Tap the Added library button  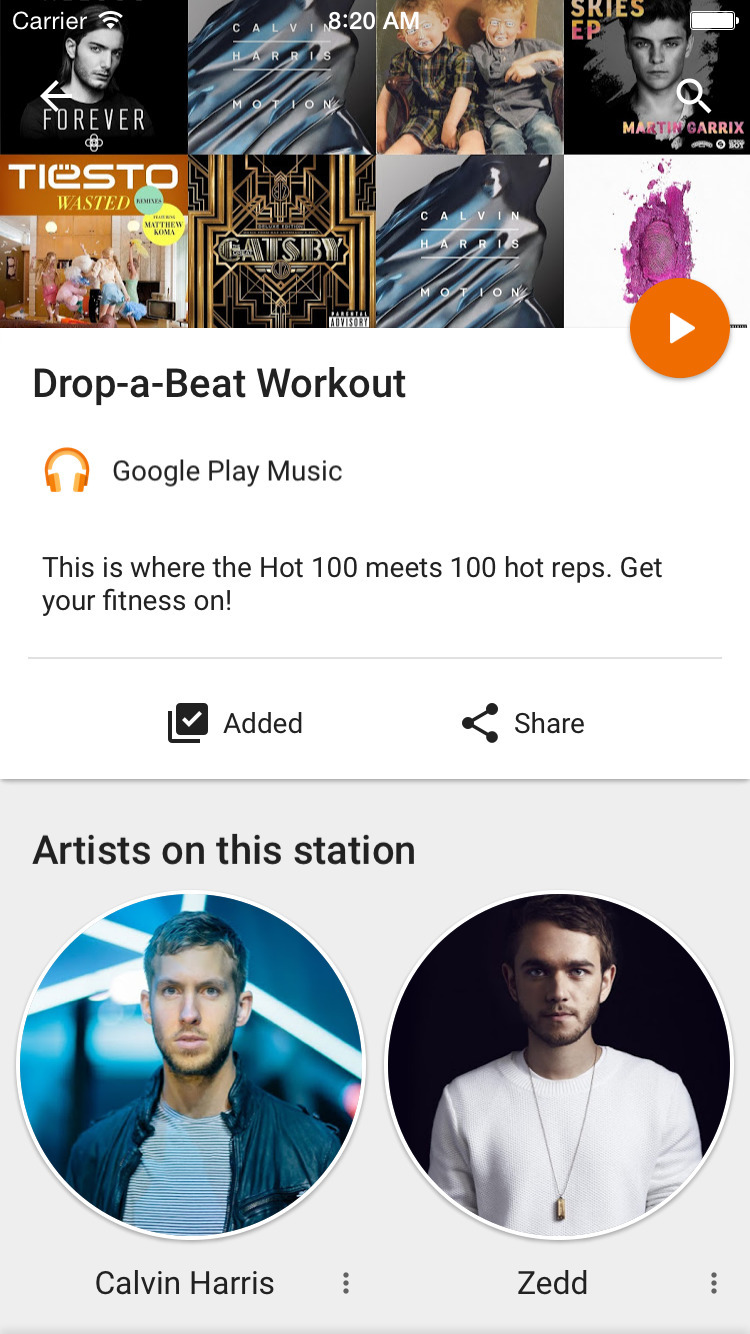[235, 723]
